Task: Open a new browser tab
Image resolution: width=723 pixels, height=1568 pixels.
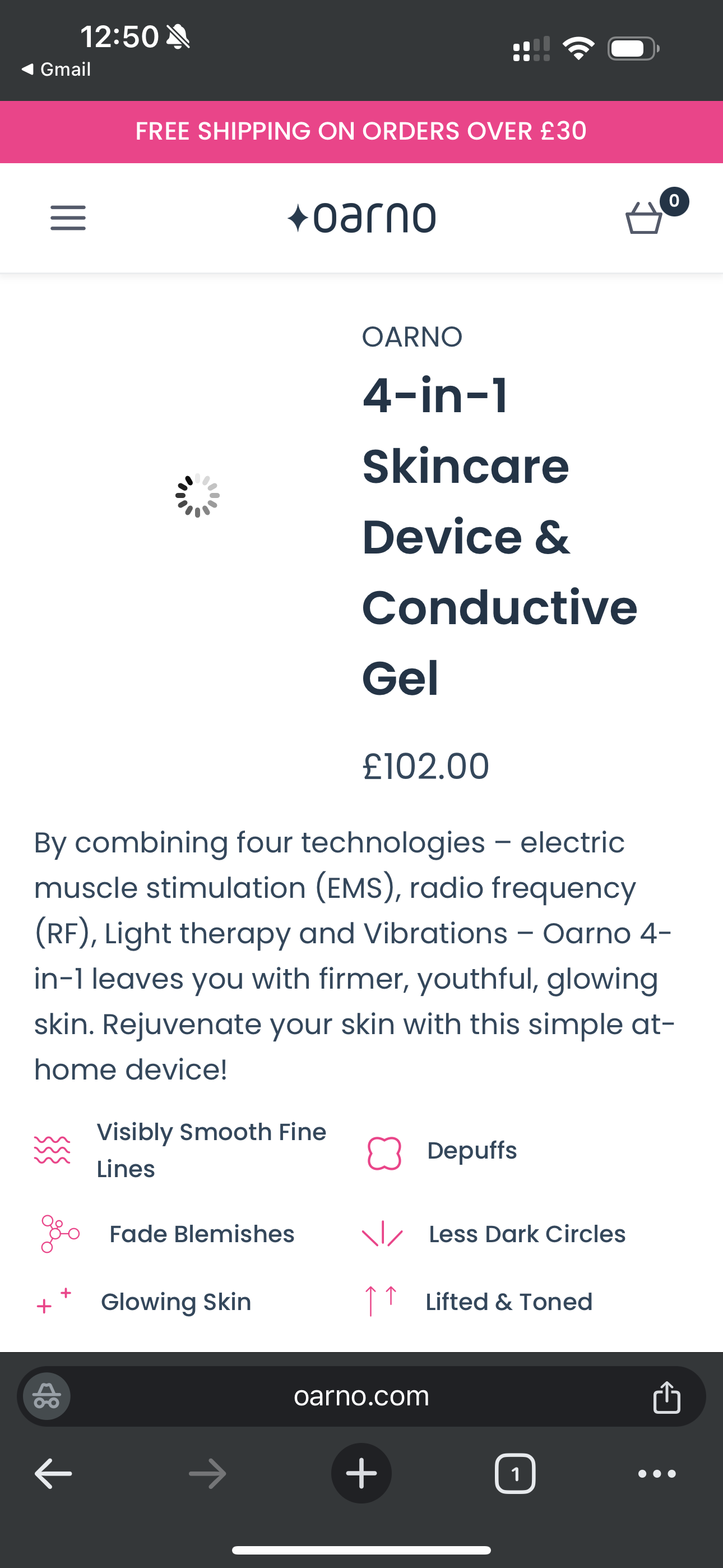Action: point(361,1474)
